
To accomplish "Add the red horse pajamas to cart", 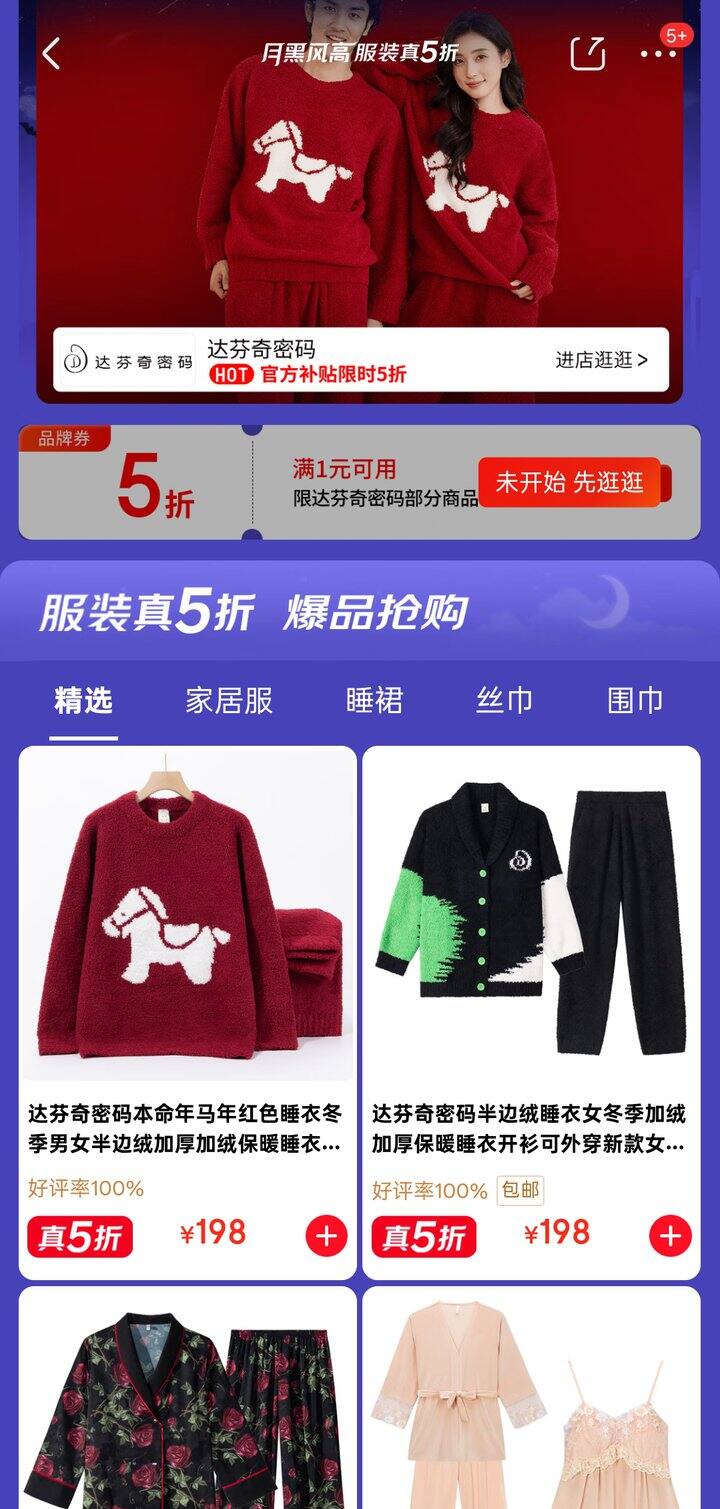I will coord(326,1236).
